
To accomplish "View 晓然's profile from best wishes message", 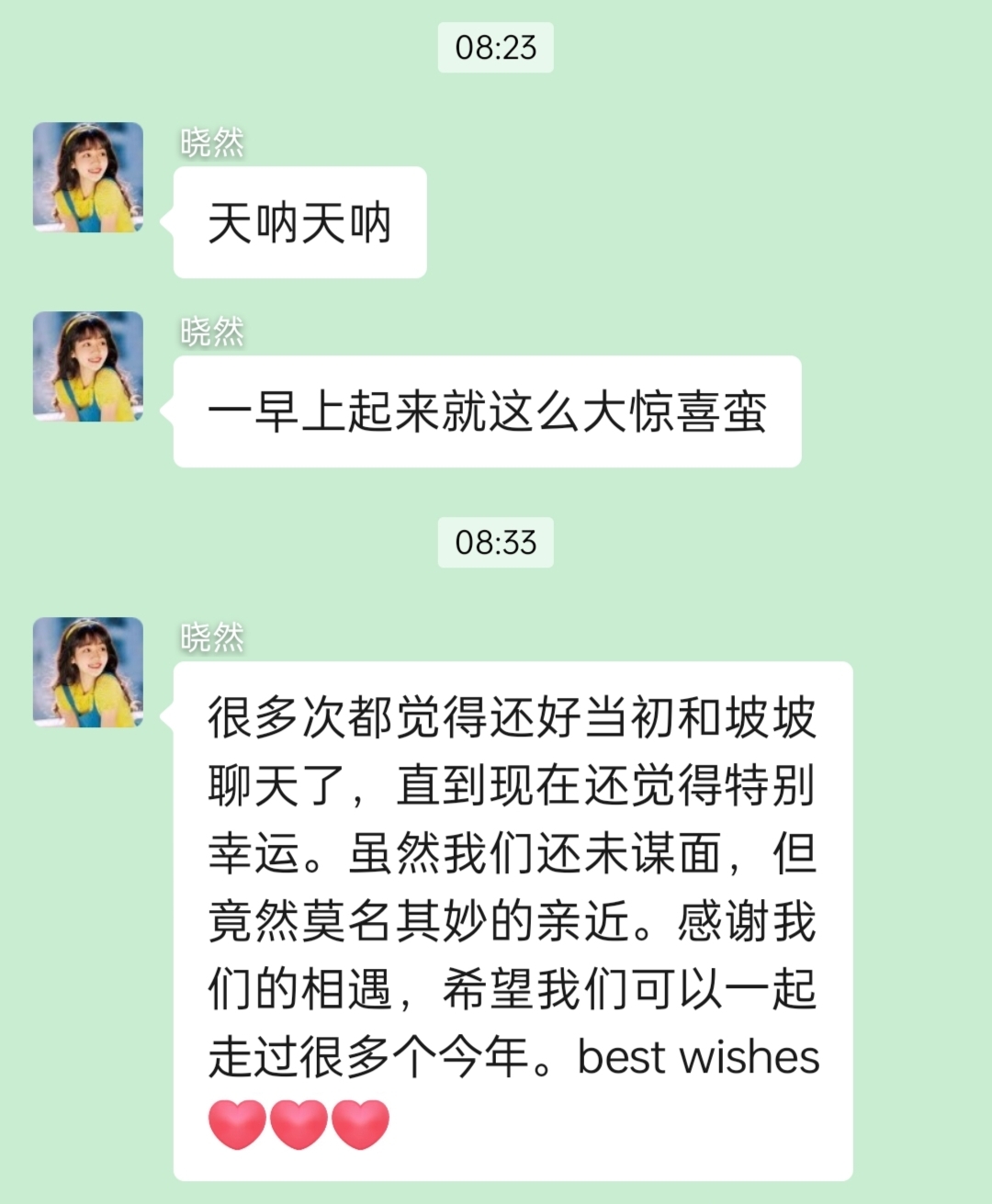I will pos(88,672).
